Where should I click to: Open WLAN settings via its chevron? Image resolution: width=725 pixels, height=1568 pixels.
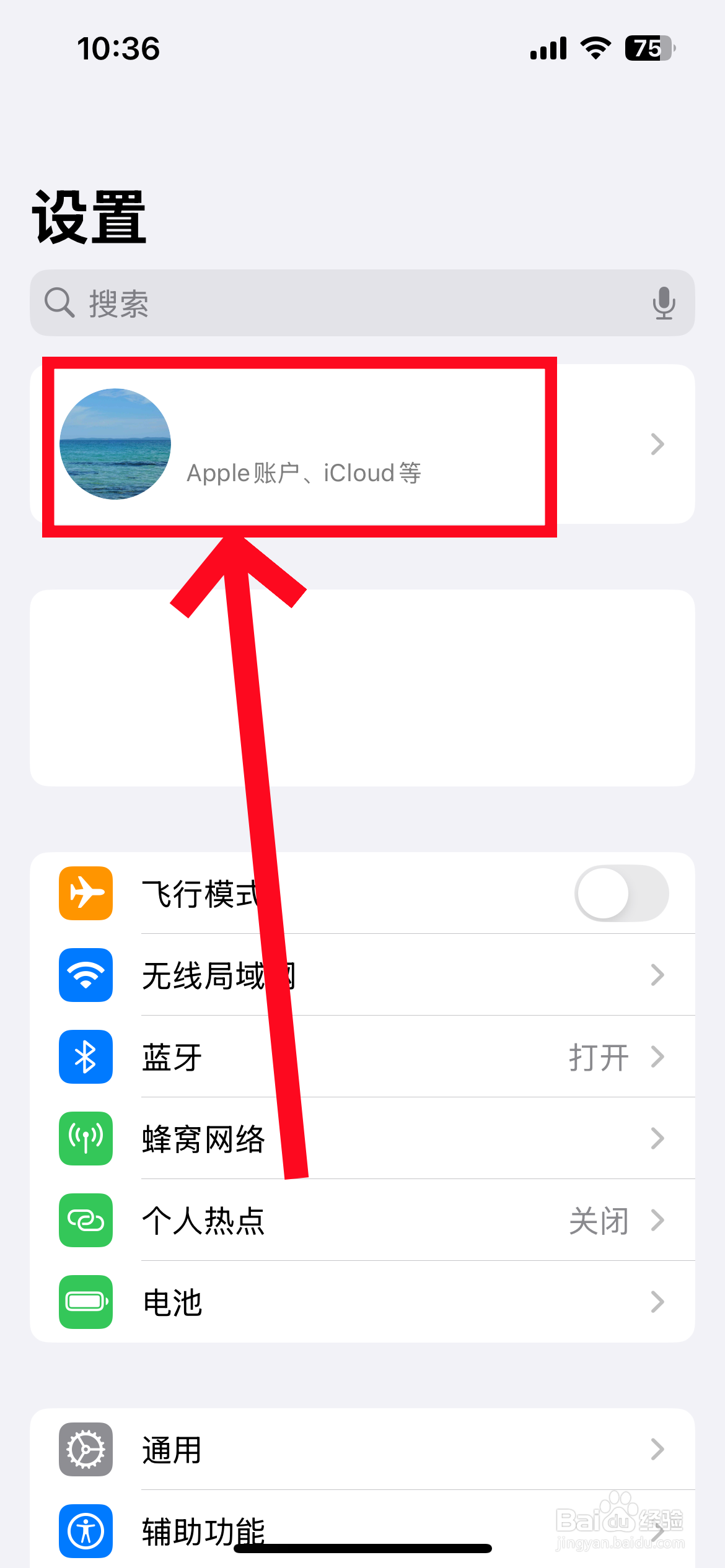pyautogui.click(x=657, y=974)
